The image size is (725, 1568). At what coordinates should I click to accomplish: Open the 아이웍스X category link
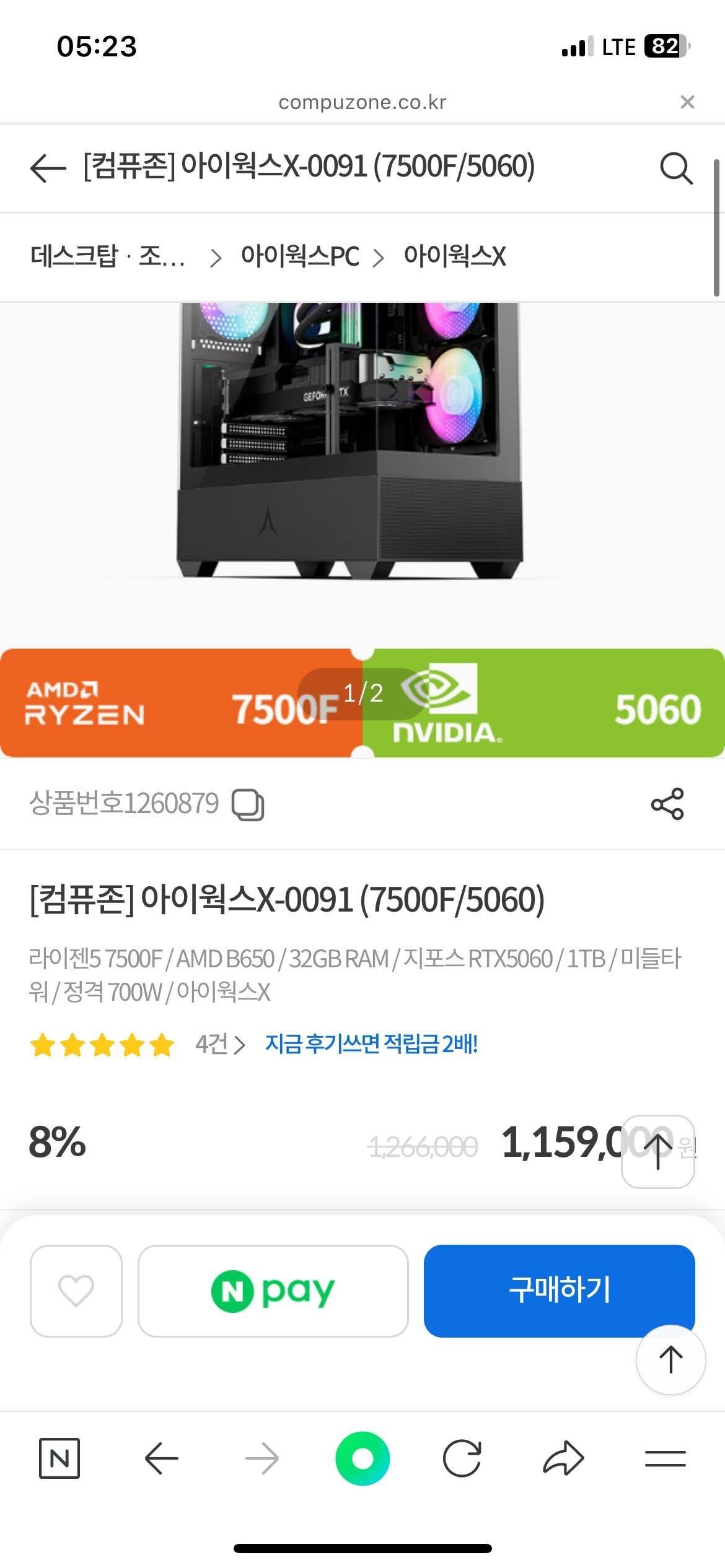[455, 257]
